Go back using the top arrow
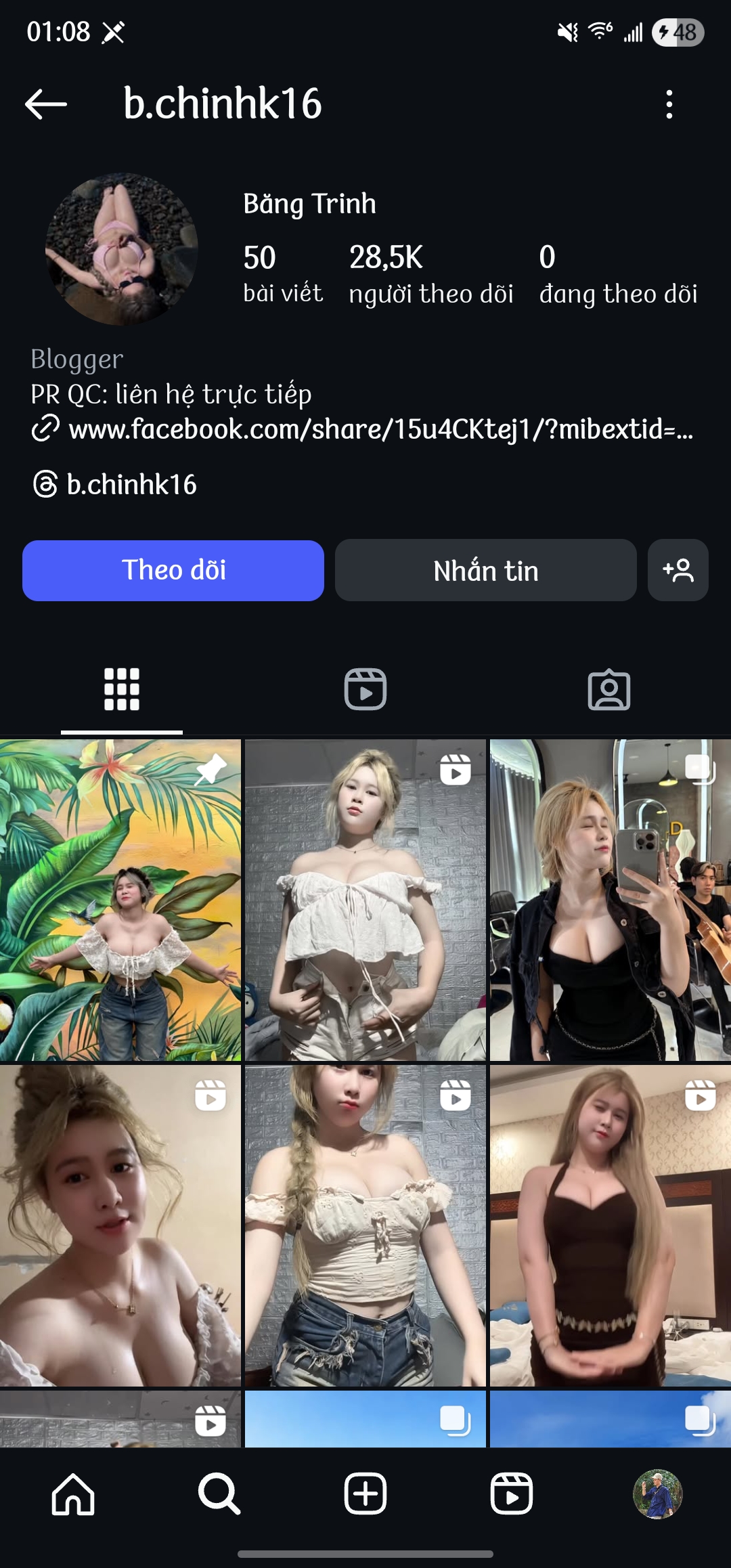 [x=46, y=104]
